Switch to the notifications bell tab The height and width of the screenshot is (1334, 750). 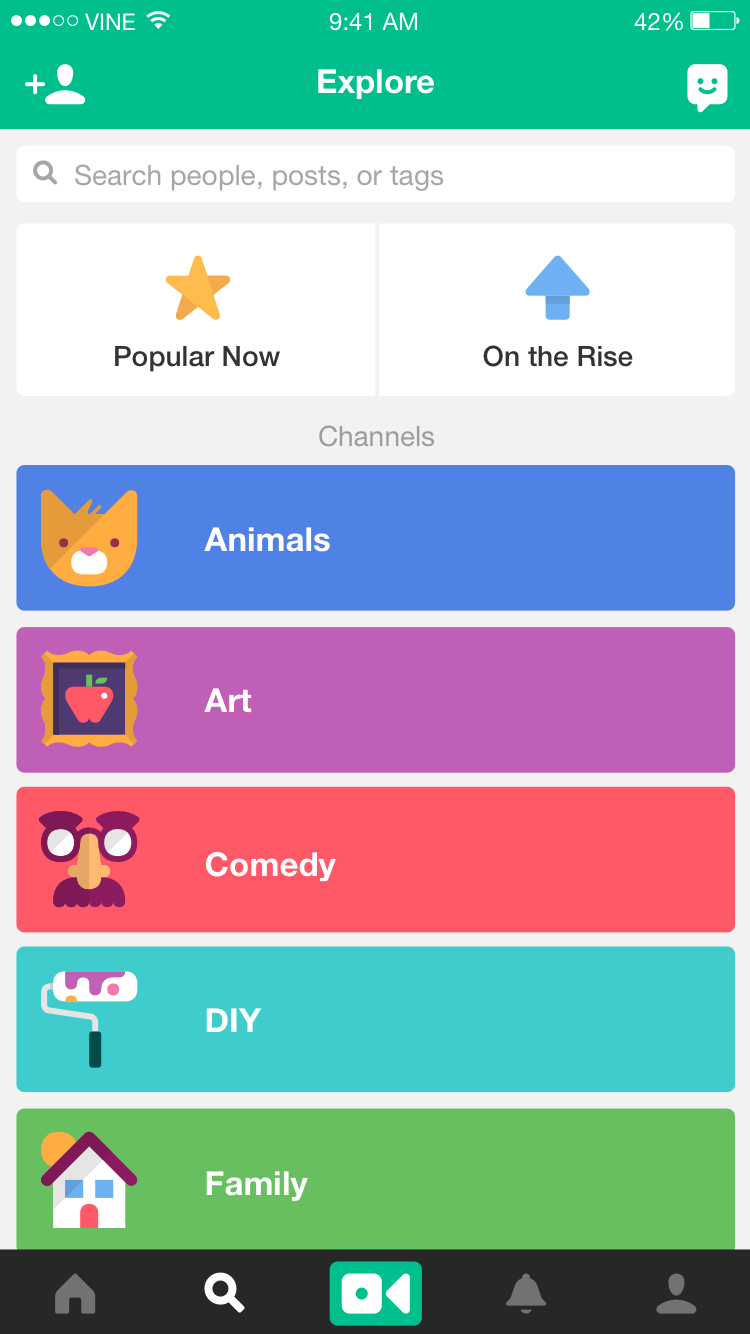526,1293
